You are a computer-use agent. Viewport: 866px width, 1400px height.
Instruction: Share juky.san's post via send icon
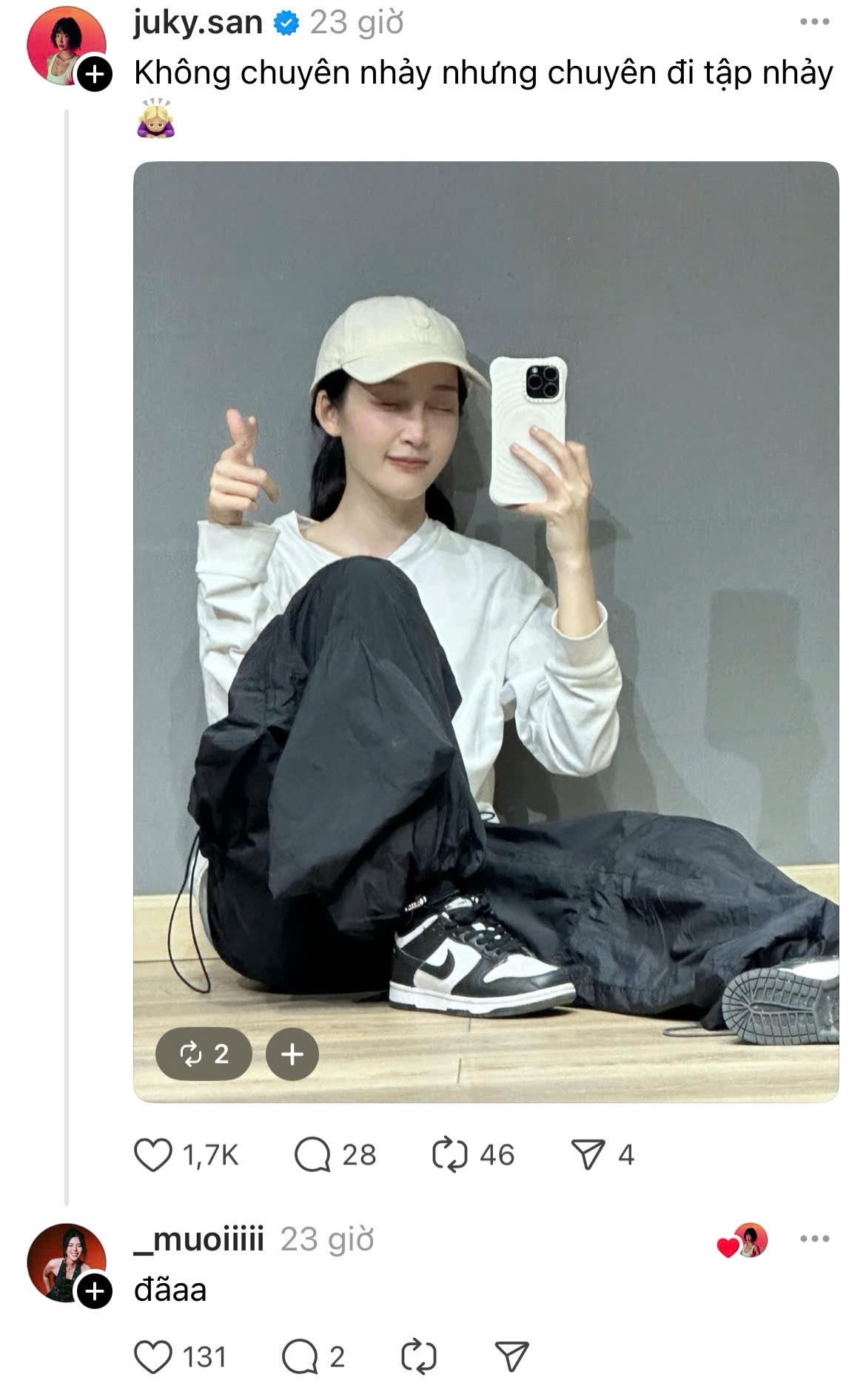[588, 1155]
